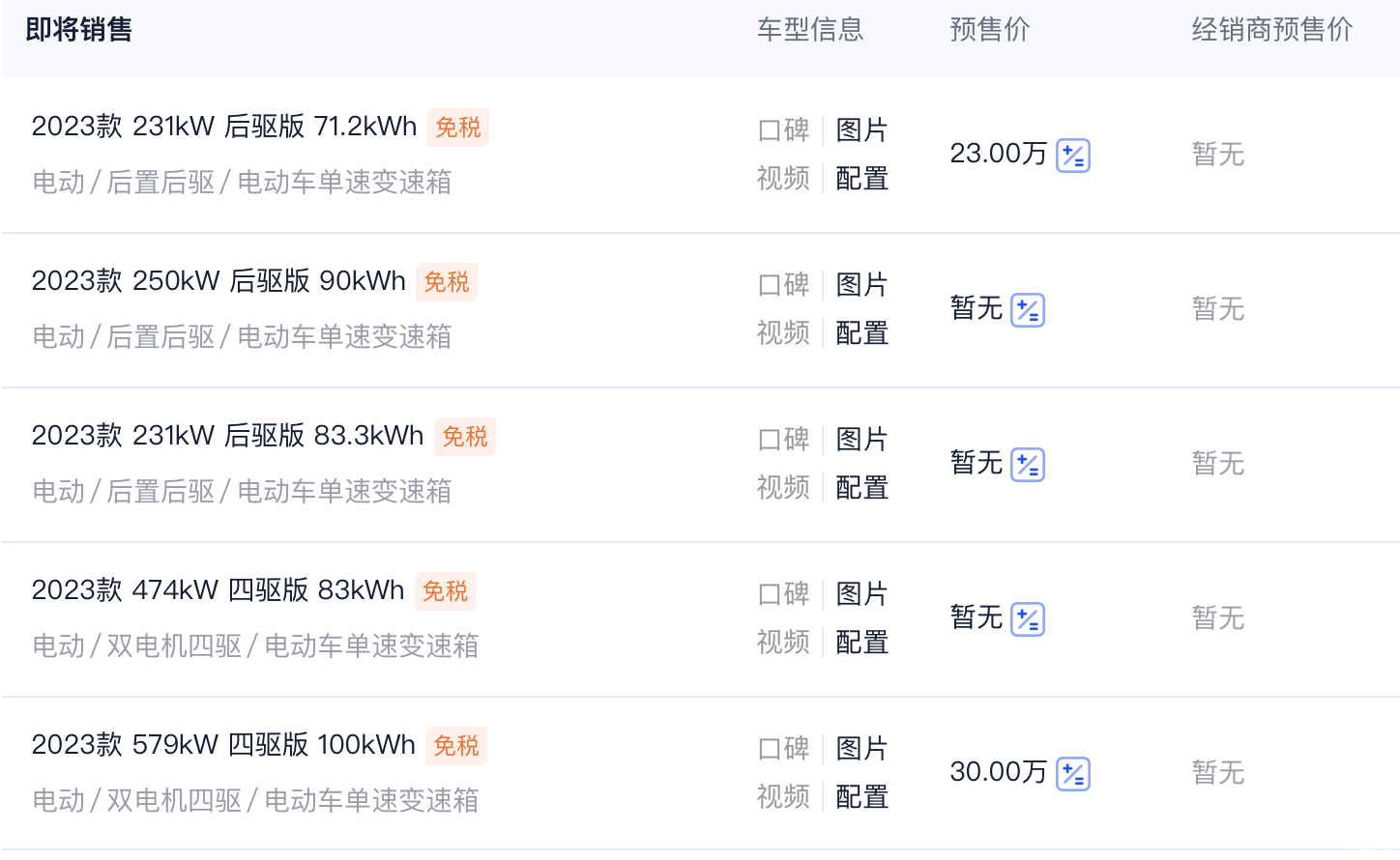This screenshot has height=860, width=1400.
Task: Open 口碑 for the 474kW 四驱版 model
Action: [783, 594]
